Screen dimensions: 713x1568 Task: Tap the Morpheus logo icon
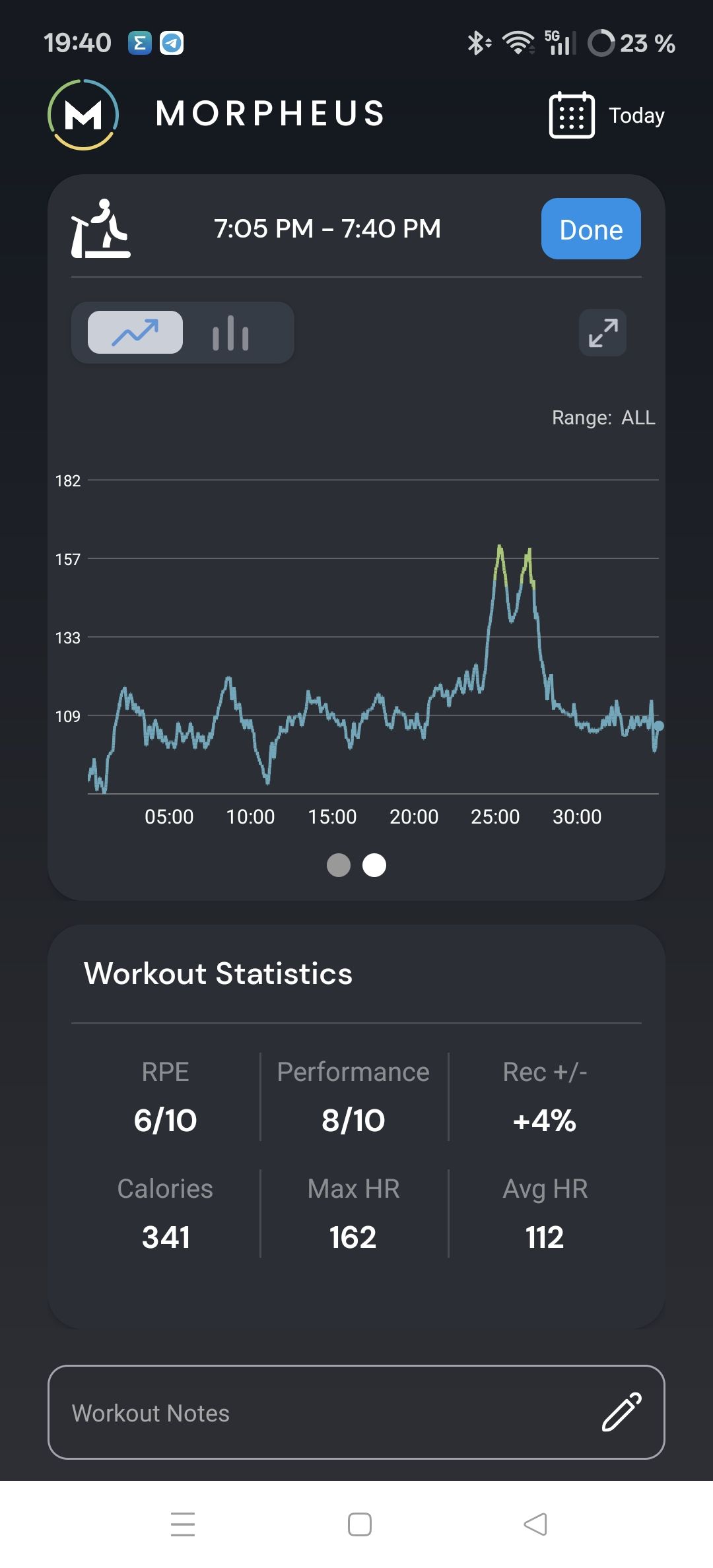pos(83,115)
